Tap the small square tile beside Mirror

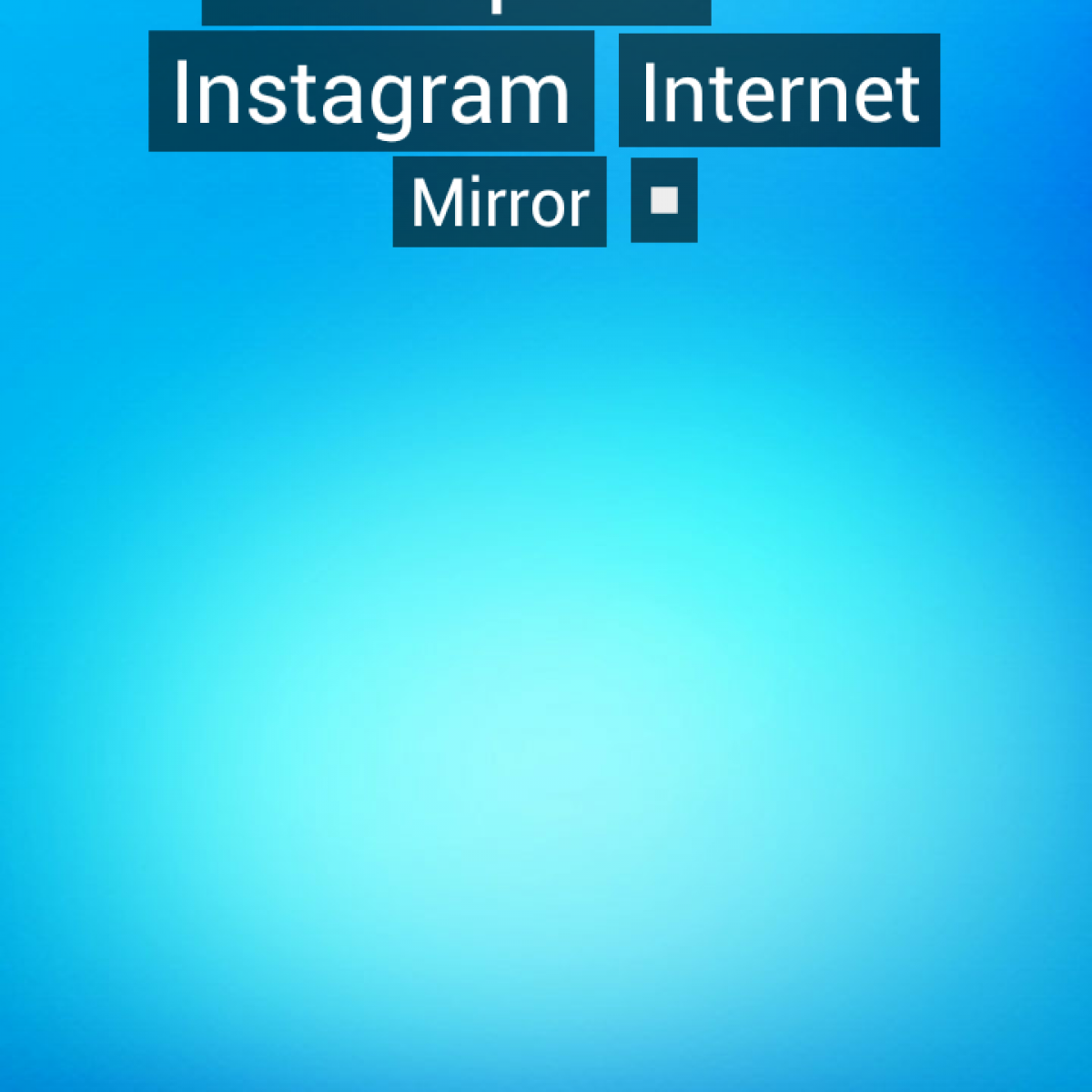point(664,200)
